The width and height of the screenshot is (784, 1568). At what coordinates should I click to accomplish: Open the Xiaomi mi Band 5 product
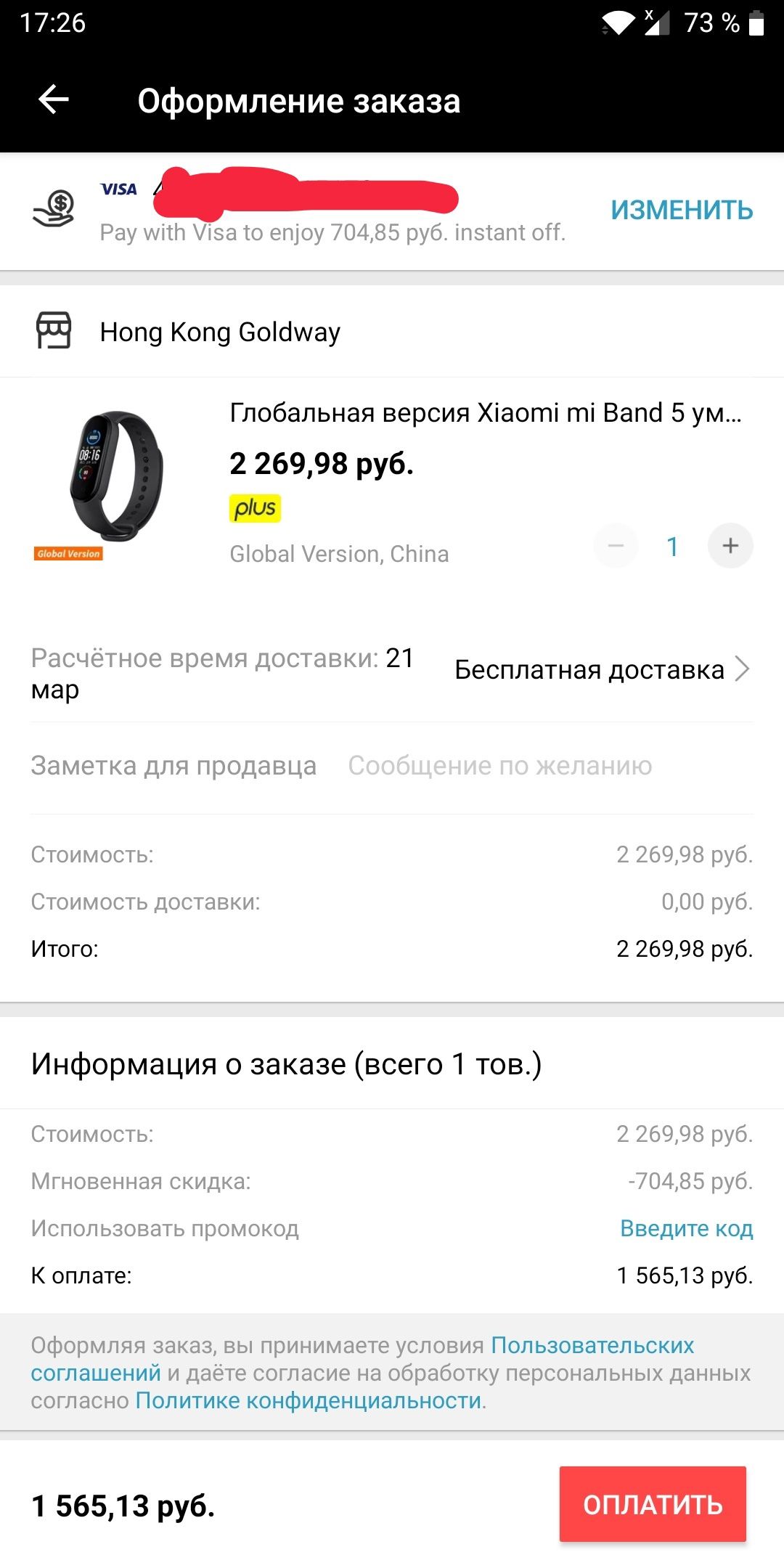click(x=485, y=413)
